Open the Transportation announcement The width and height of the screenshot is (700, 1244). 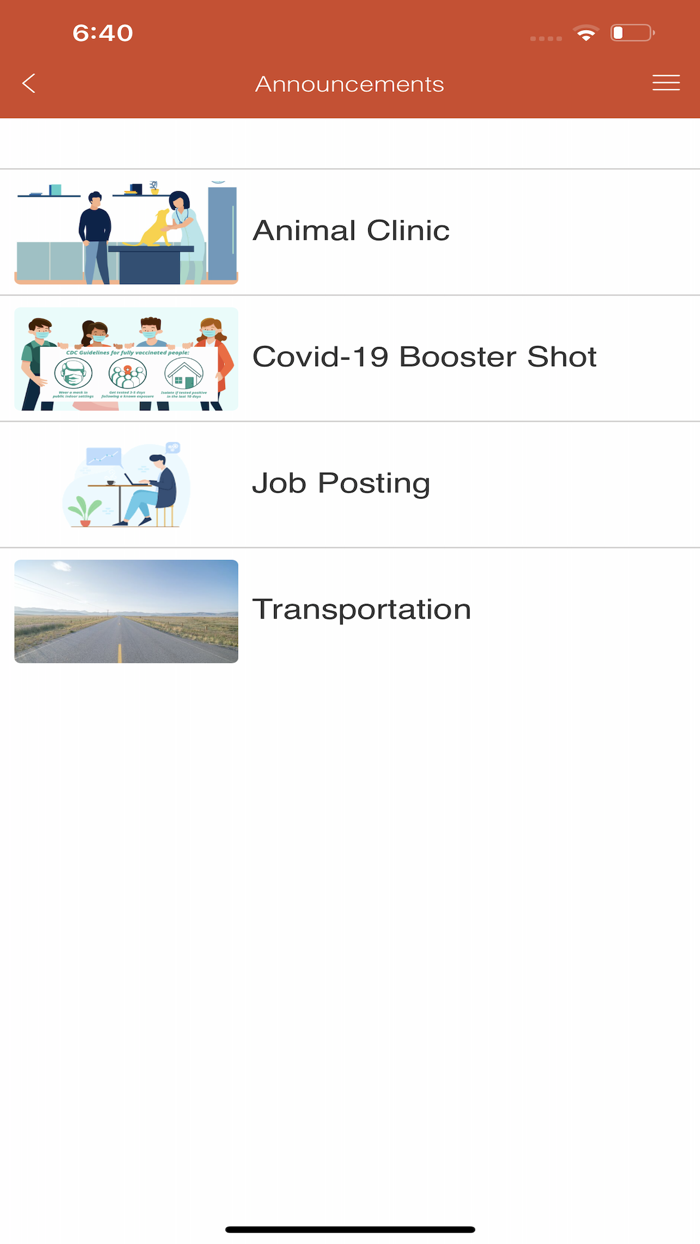coord(361,609)
